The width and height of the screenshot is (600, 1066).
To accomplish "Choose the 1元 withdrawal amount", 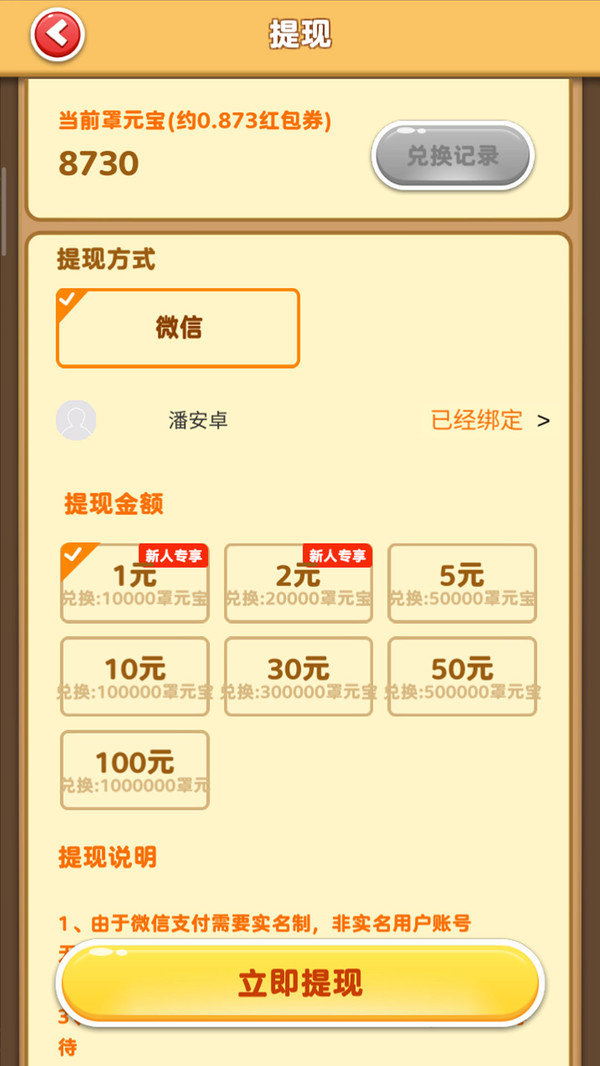I will click(134, 584).
